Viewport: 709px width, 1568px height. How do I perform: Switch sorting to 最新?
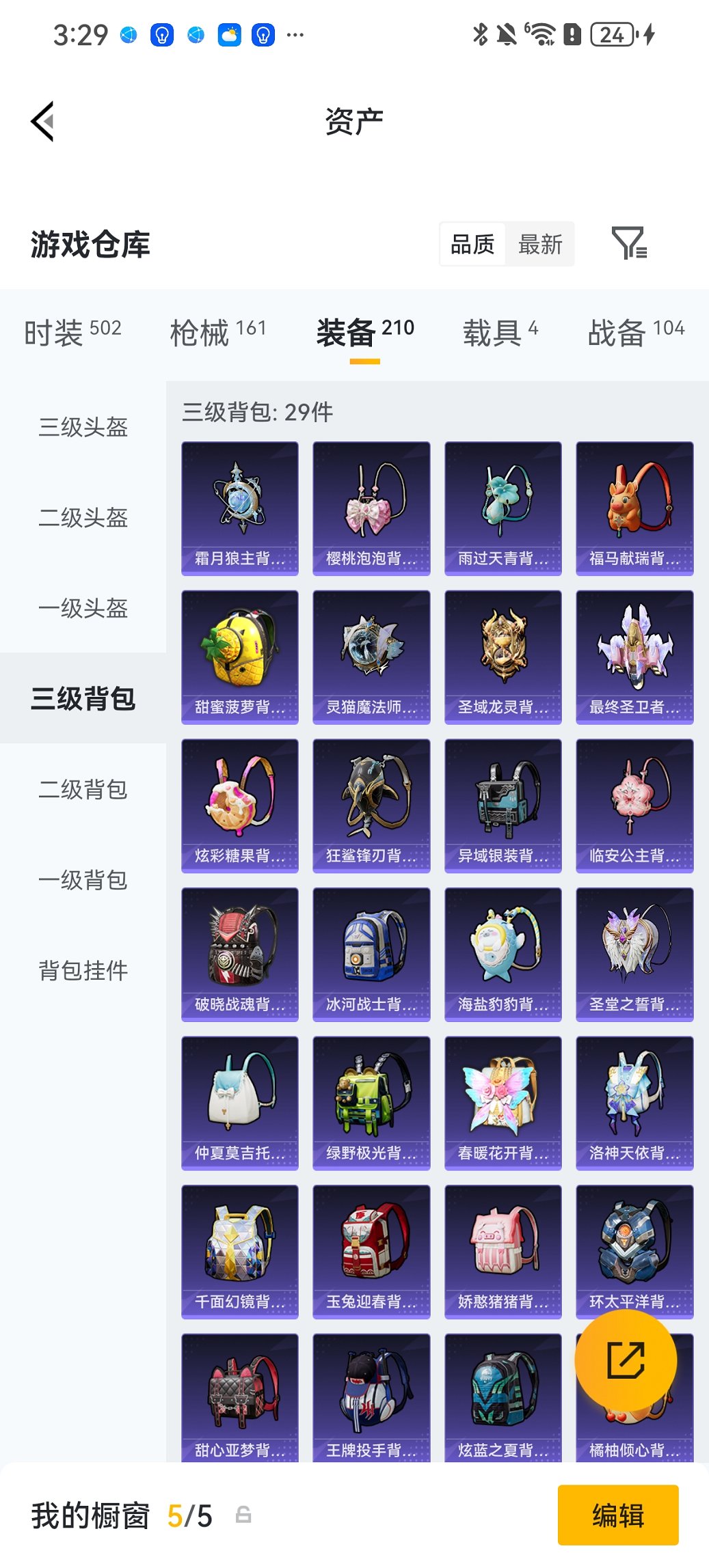[x=539, y=244]
